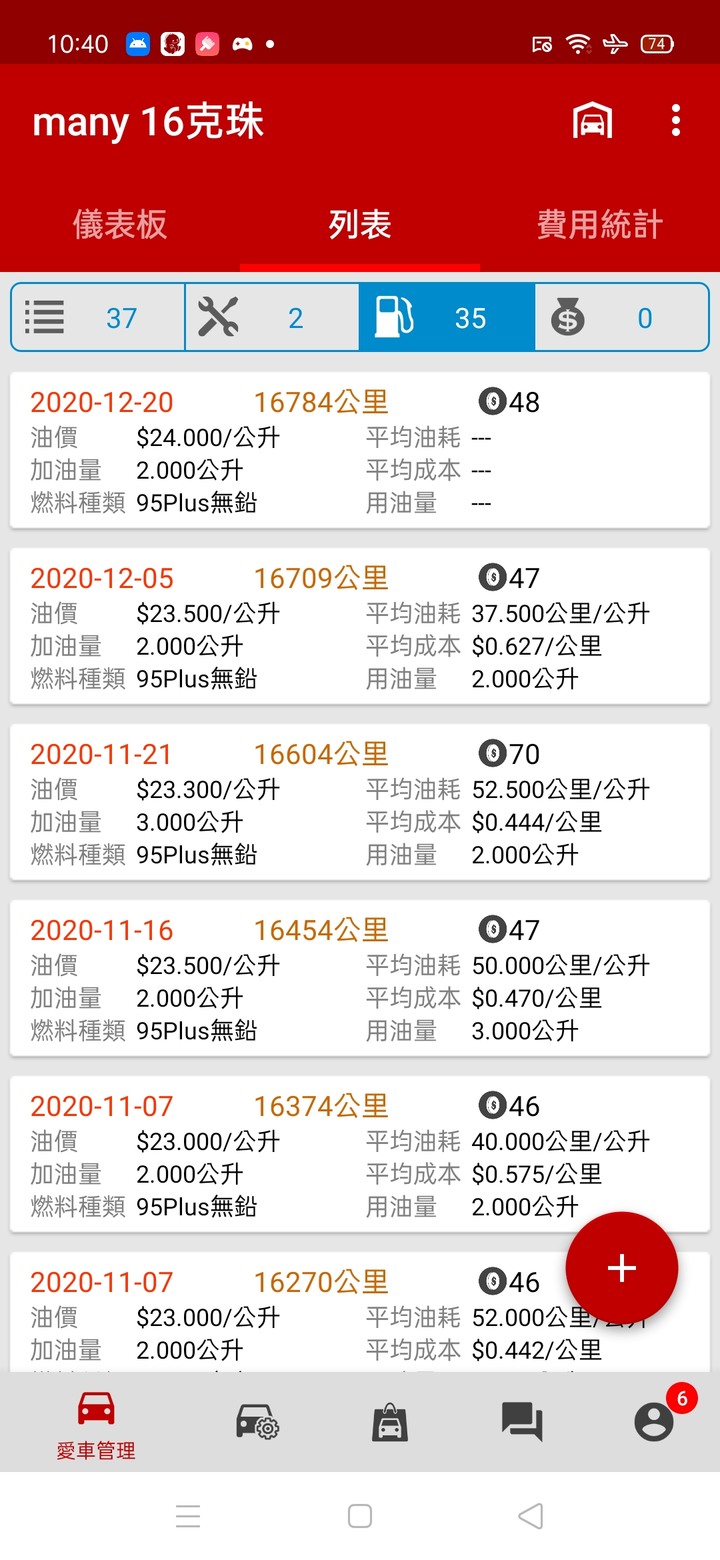
Task: Select the all-records filter showing 37
Action: point(98,318)
